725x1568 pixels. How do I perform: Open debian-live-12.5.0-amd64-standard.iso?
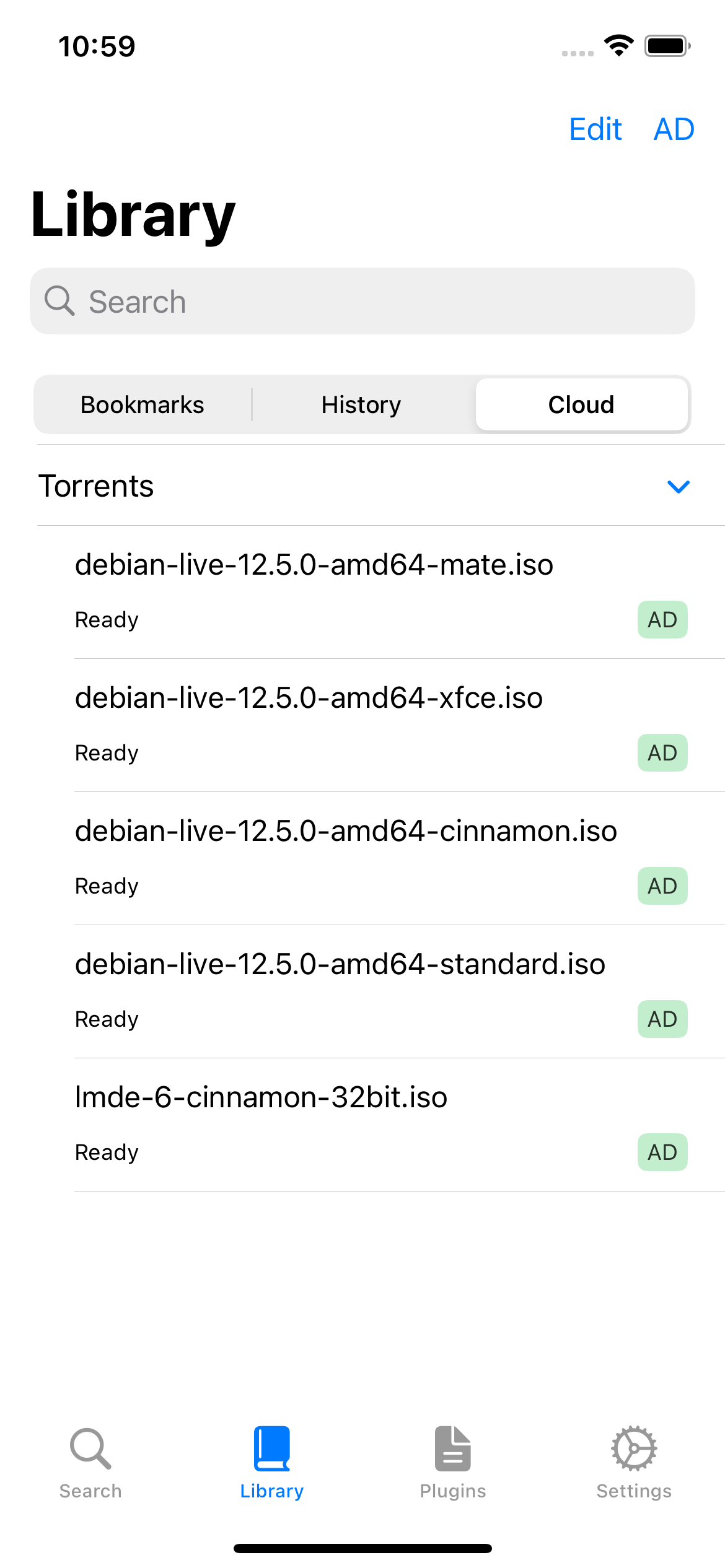coord(340,965)
